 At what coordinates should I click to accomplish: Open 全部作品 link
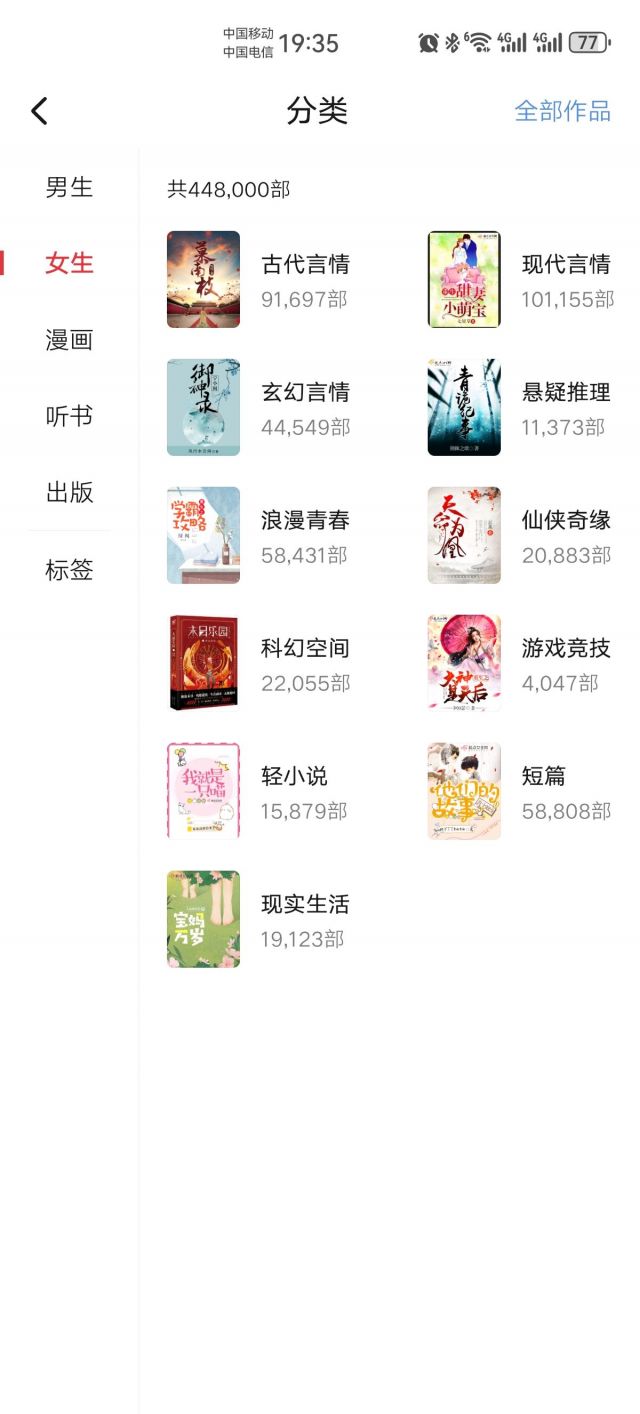point(562,111)
